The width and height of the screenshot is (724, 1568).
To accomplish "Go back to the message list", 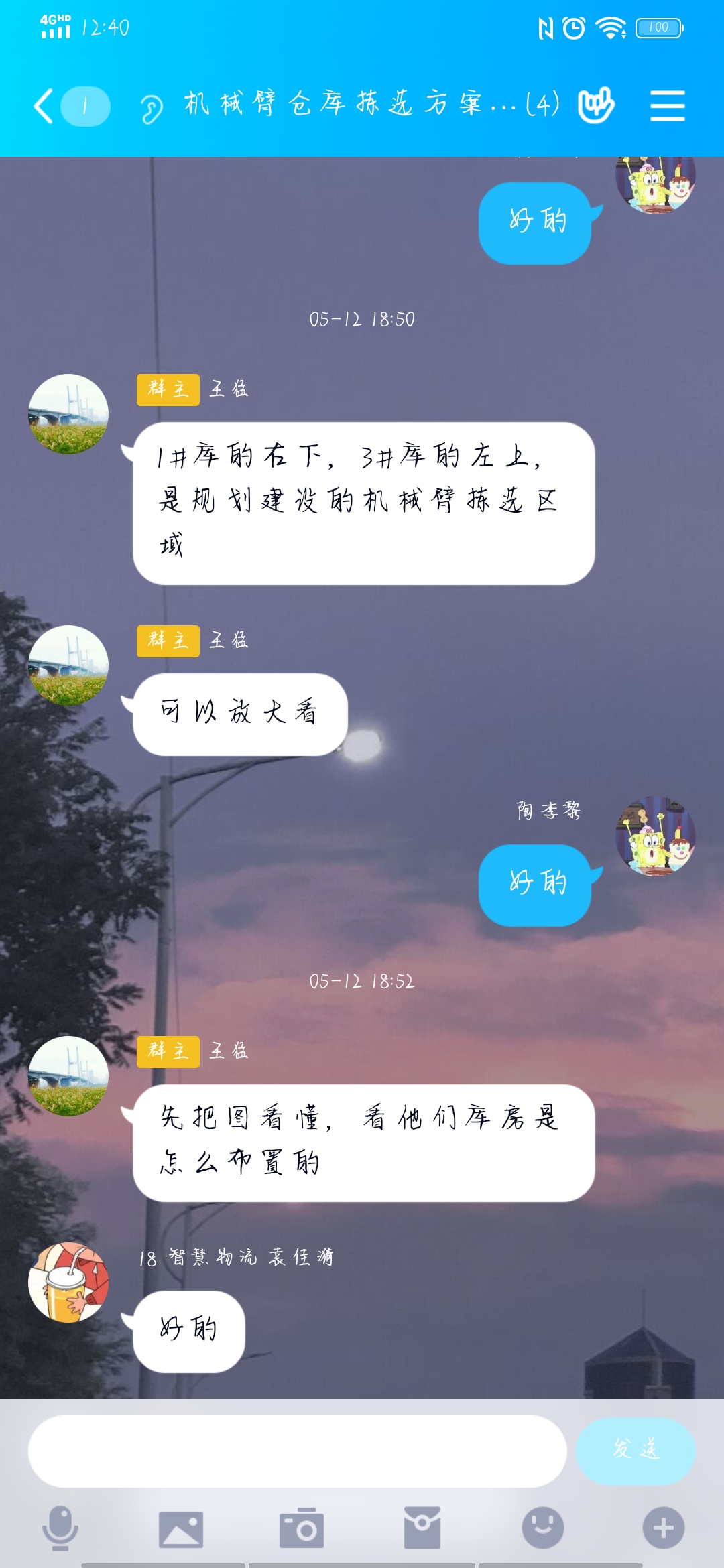I will coord(46,107).
